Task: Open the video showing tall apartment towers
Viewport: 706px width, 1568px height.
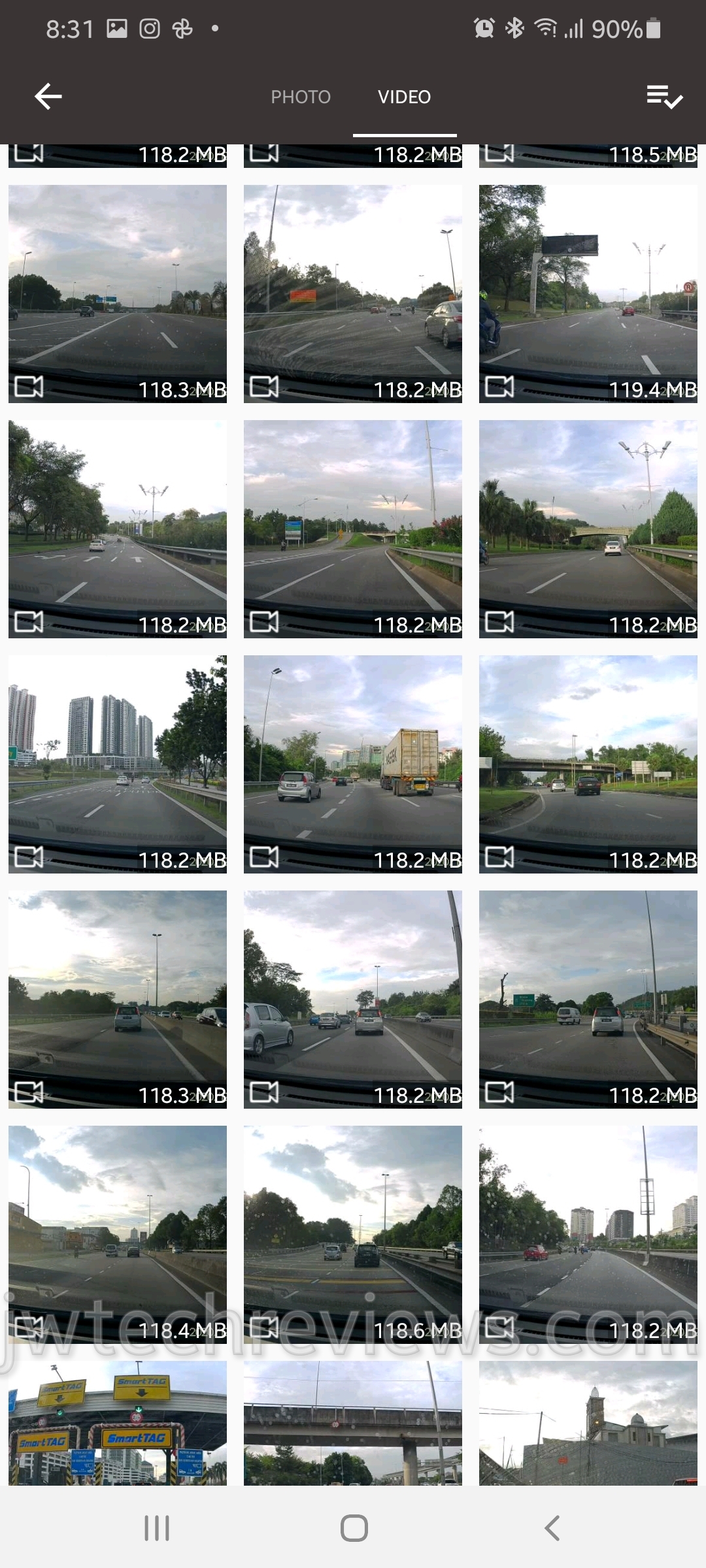Action: [x=118, y=764]
